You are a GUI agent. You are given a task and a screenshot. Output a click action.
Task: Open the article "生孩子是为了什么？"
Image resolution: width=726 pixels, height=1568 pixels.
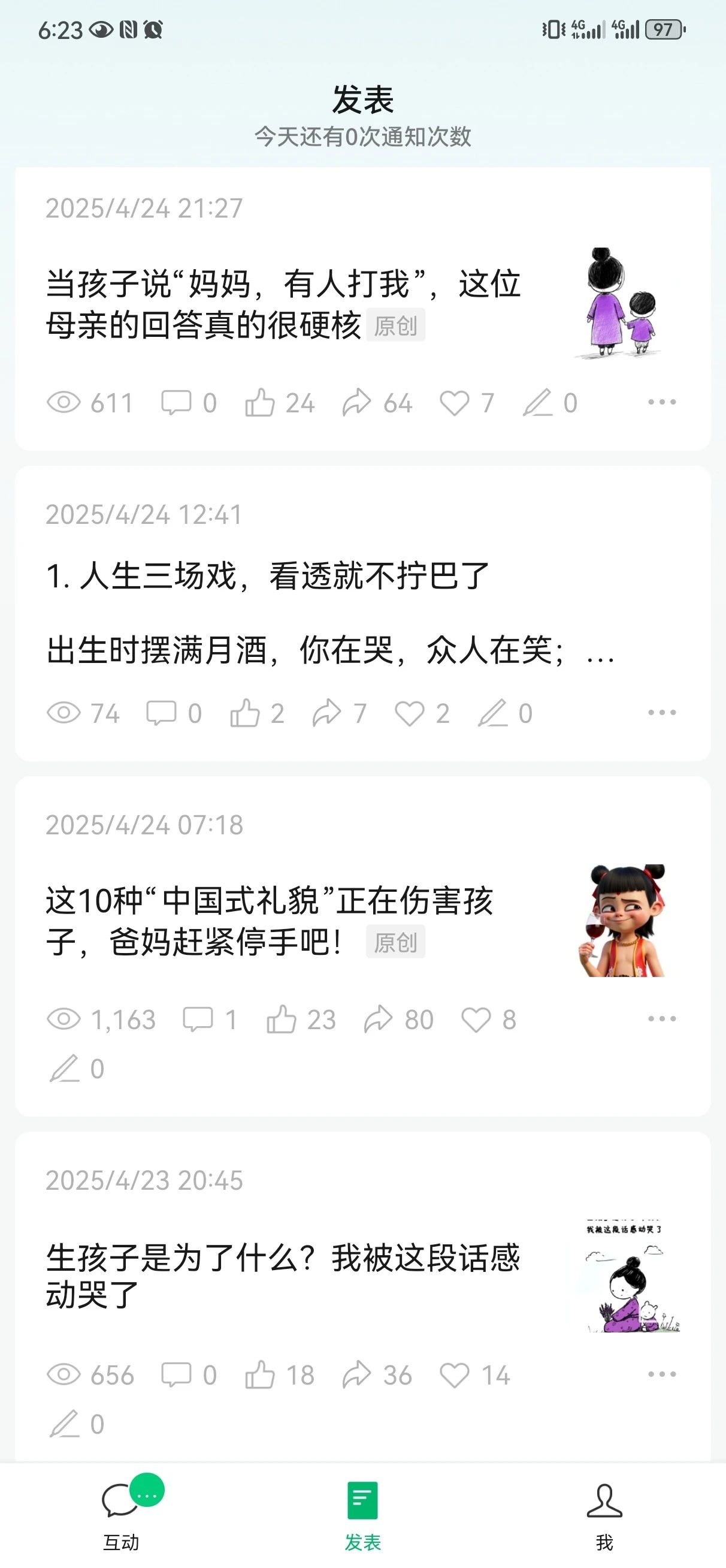point(283,1275)
